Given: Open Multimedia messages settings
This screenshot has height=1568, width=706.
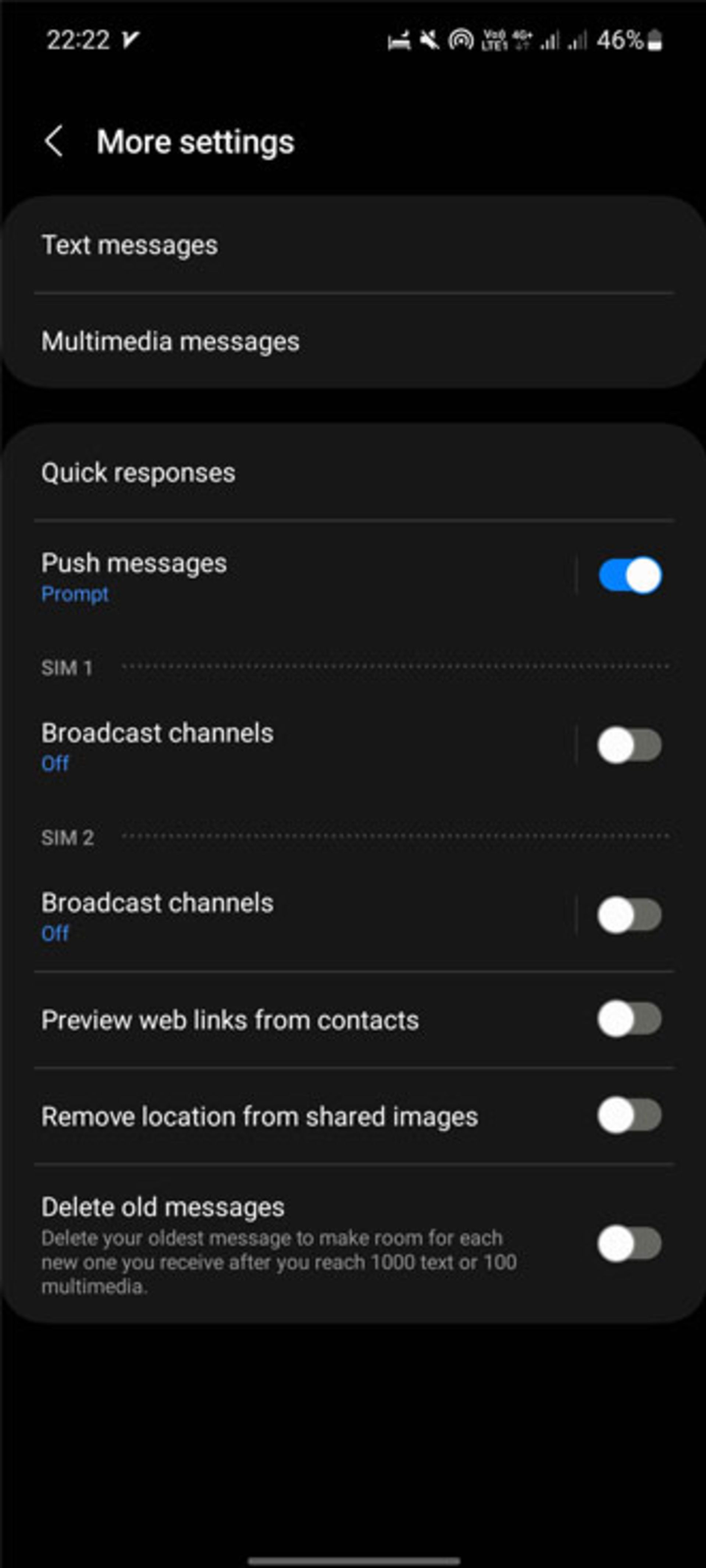Looking at the screenshot, I should pos(353,341).
